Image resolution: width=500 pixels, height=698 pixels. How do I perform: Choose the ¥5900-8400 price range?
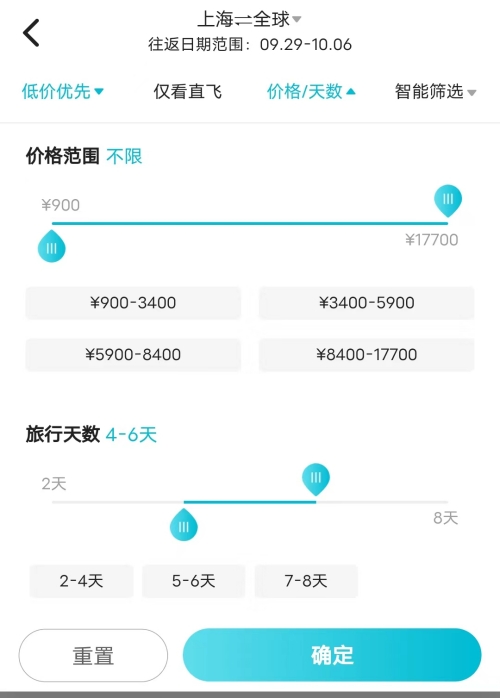[133, 355]
